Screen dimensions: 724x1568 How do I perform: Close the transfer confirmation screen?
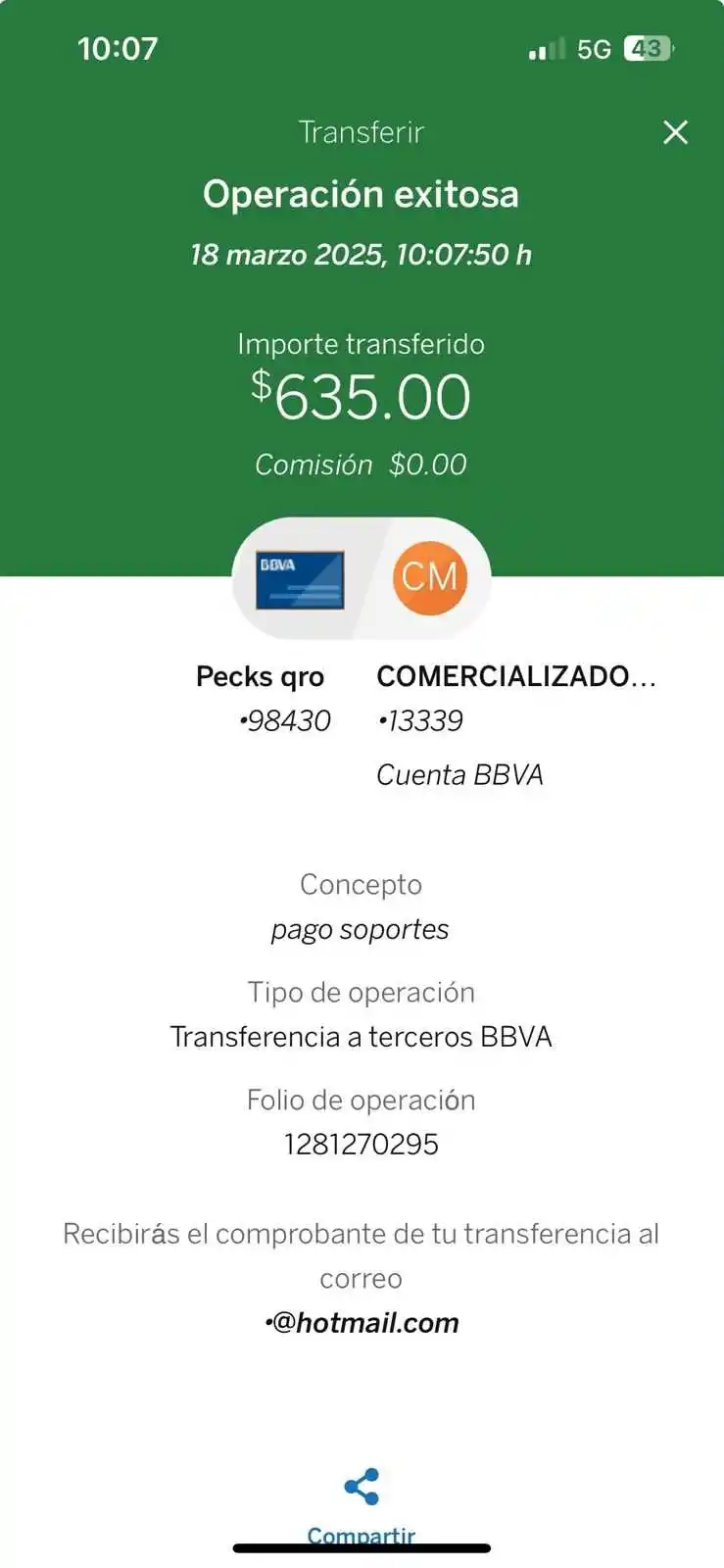point(675,132)
